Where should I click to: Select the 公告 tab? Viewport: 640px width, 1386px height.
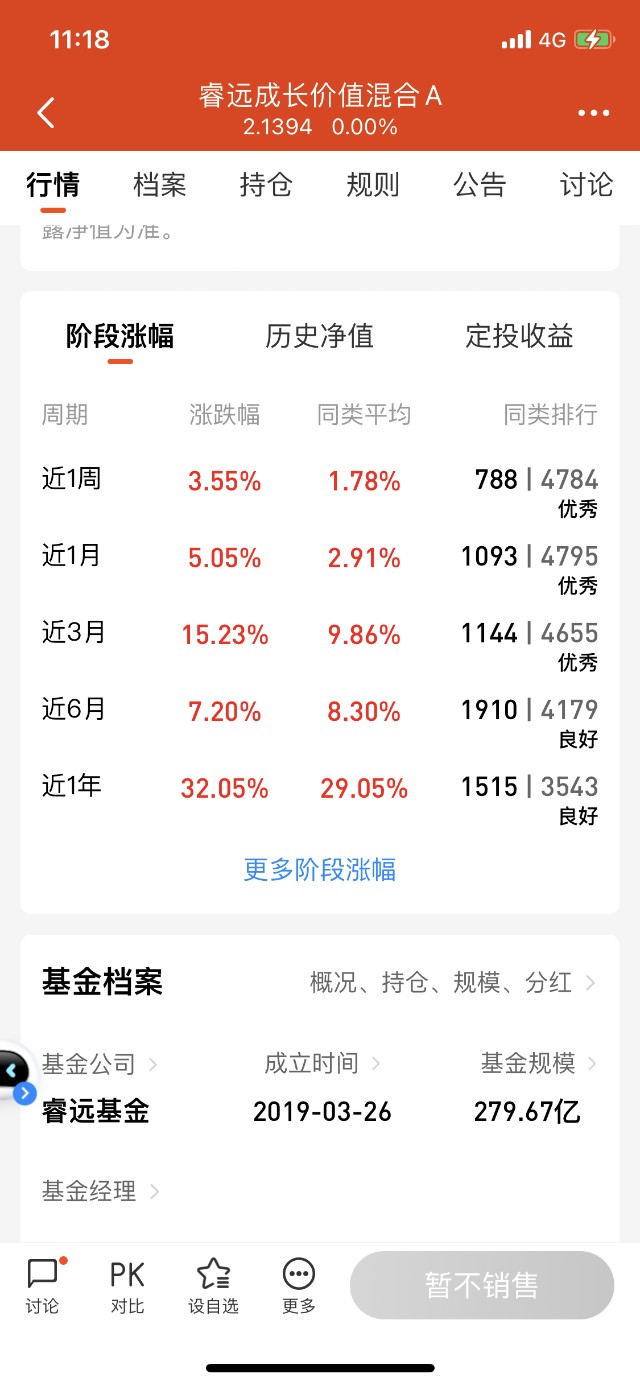pyautogui.click(x=479, y=185)
